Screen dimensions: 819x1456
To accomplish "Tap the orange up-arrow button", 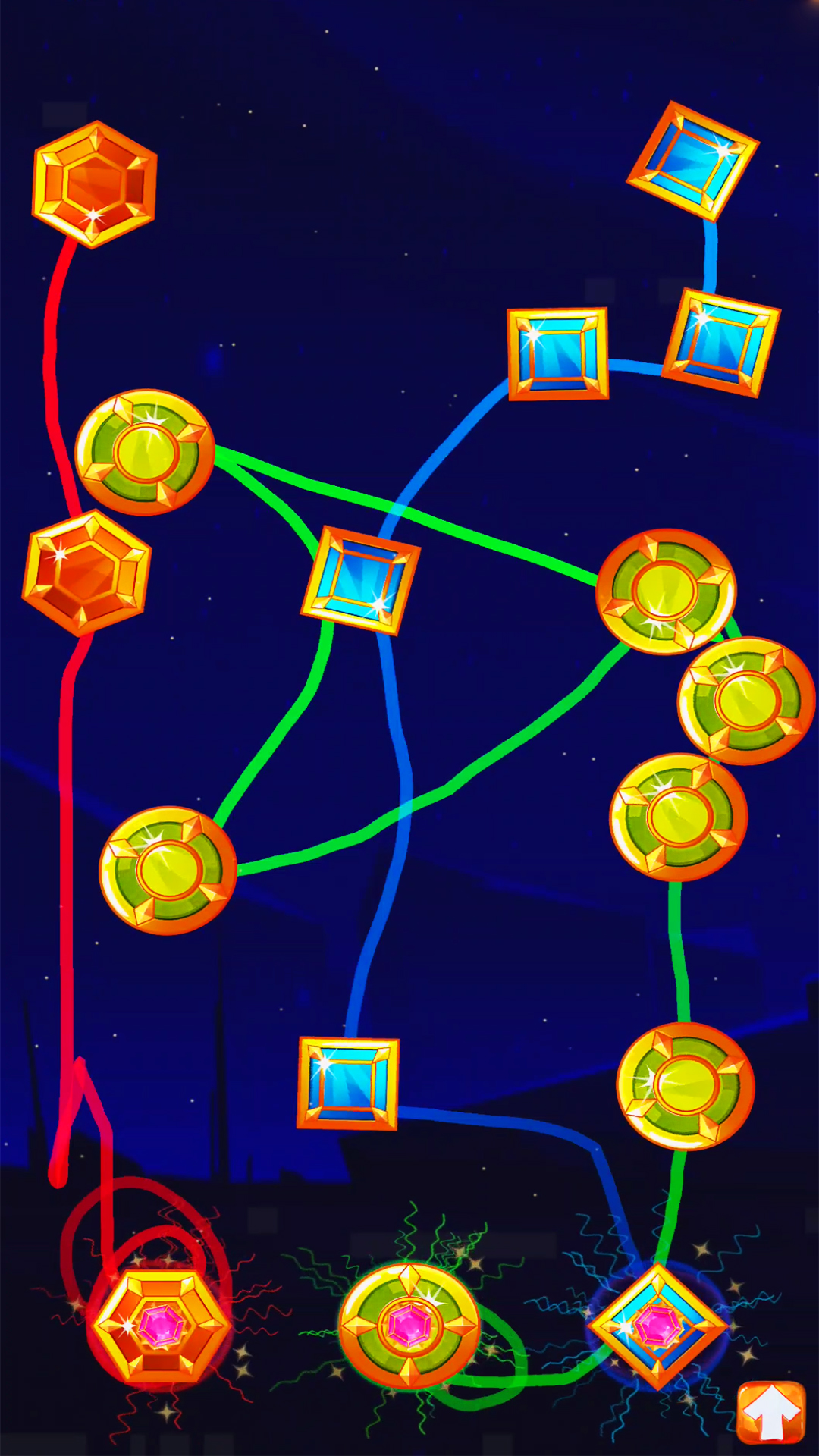I will (770, 1412).
